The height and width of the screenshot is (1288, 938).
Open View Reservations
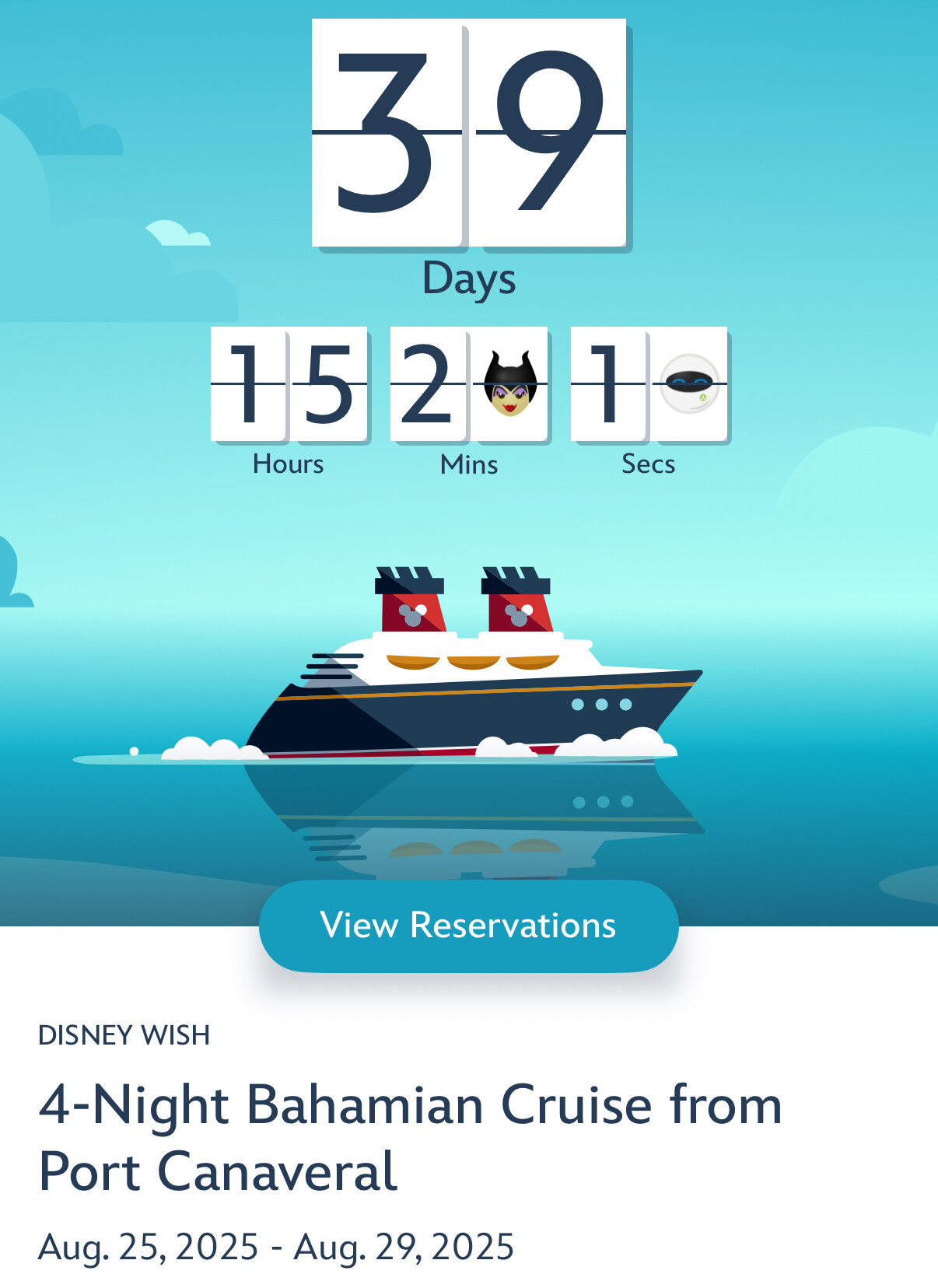click(x=468, y=926)
